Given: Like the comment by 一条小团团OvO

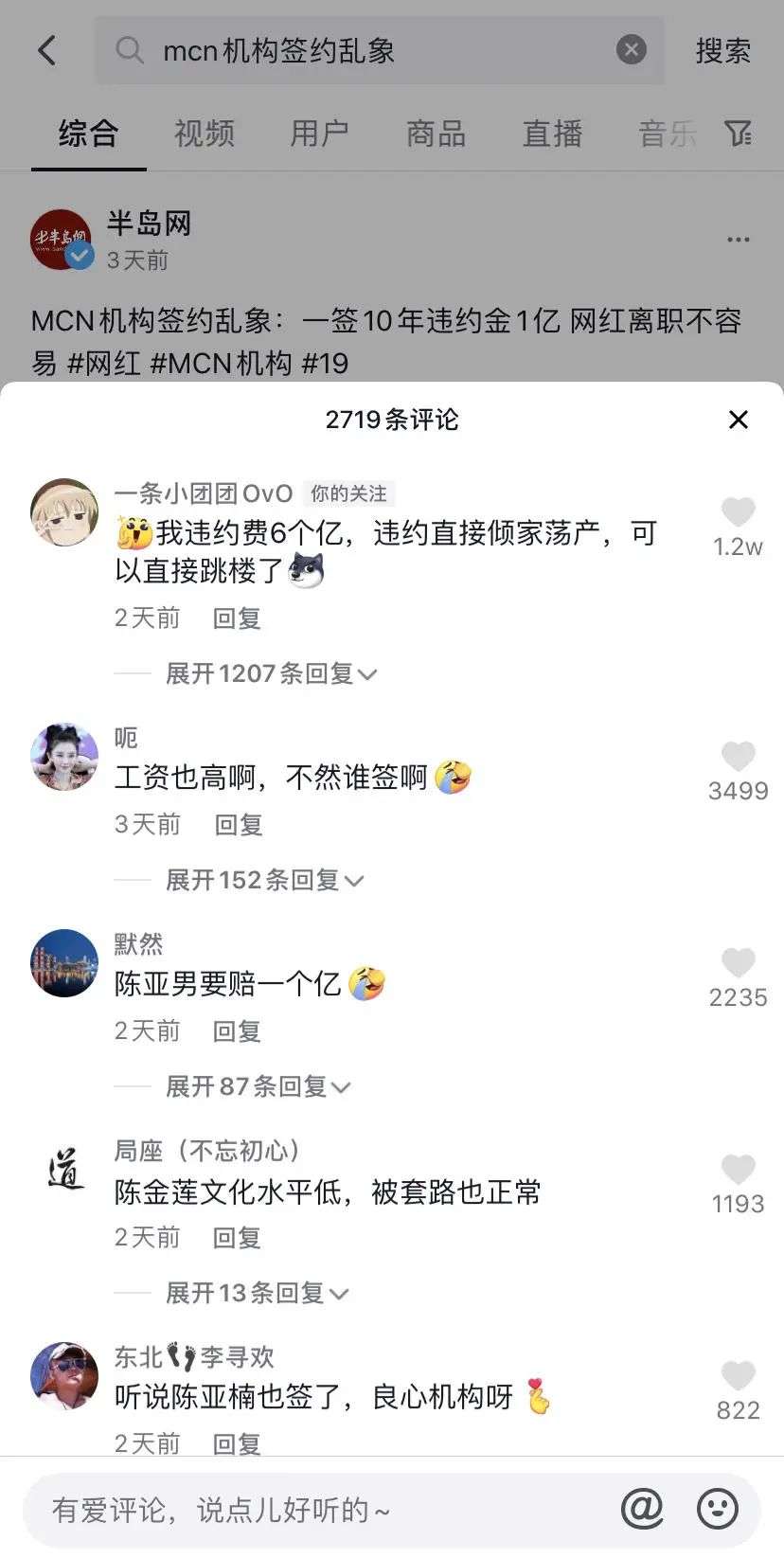Looking at the screenshot, I should [x=738, y=512].
